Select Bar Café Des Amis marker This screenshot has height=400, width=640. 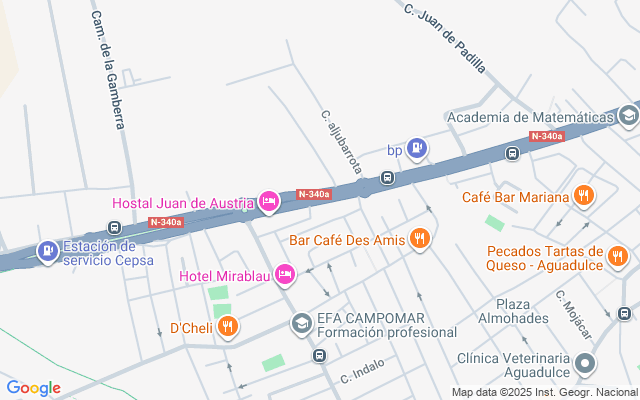tap(420, 239)
